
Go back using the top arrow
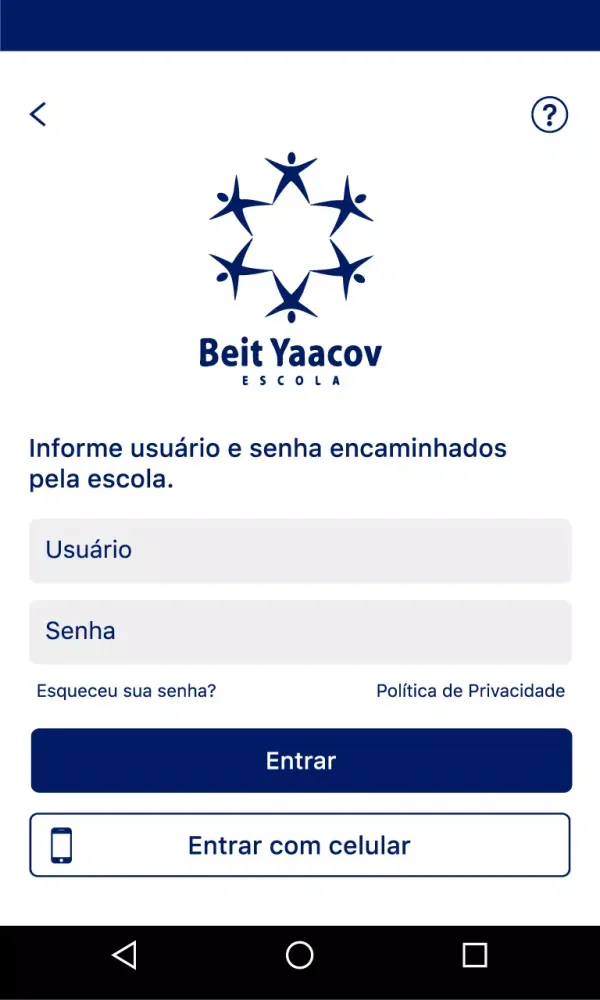(x=38, y=114)
